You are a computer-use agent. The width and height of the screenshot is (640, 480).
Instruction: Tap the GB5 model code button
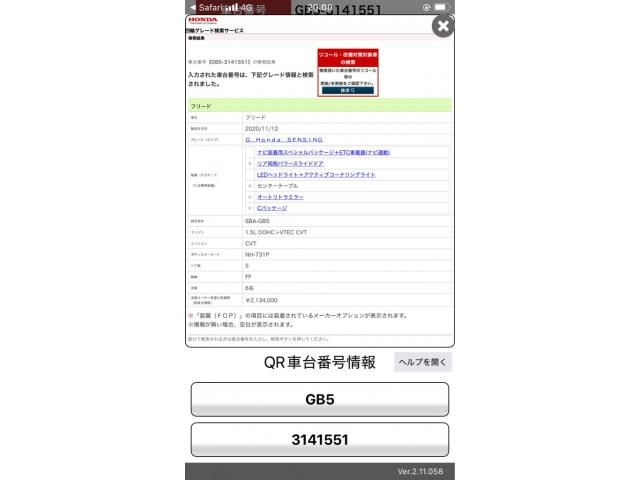click(319, 399)
